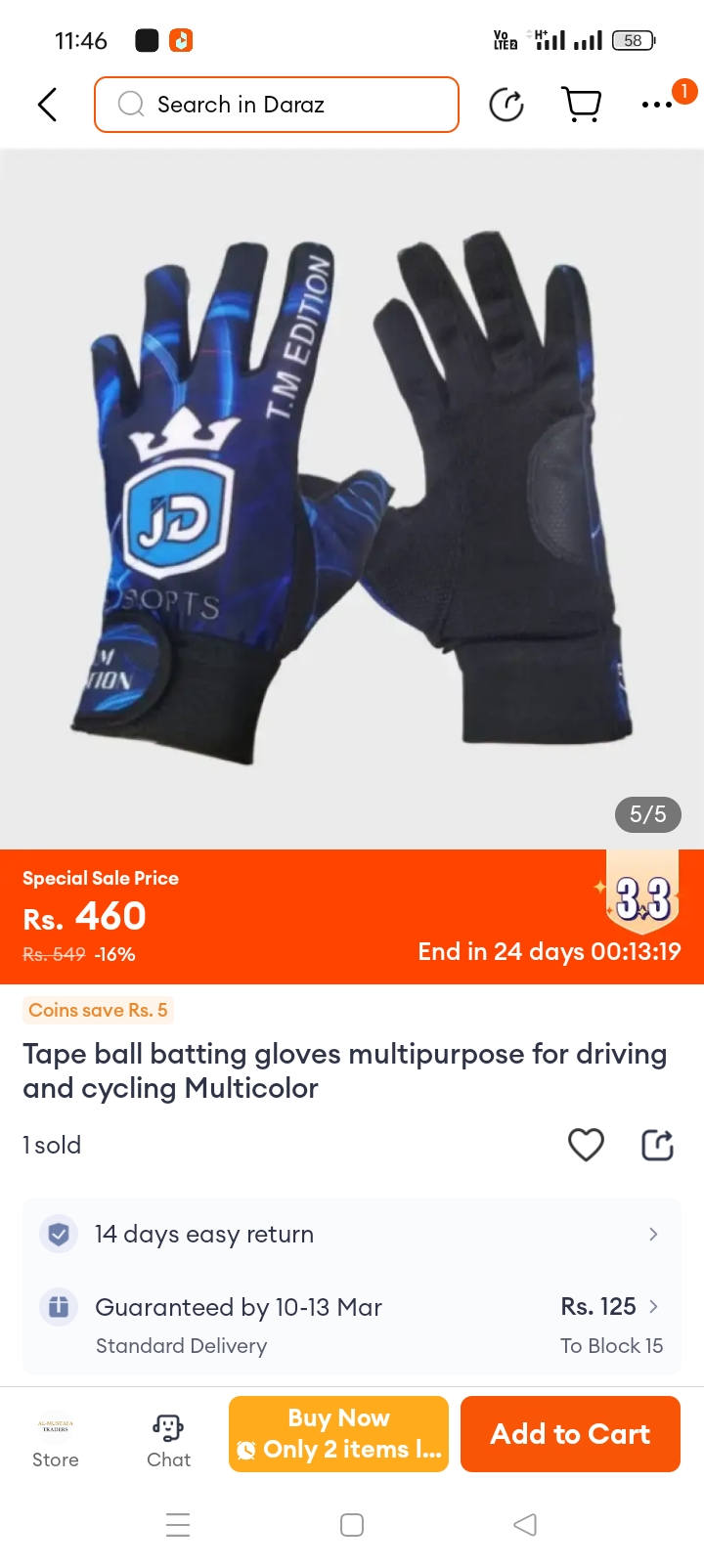Open the system recent apps menu
This screenshot has height=1568, width=704.
(178, 1525)
